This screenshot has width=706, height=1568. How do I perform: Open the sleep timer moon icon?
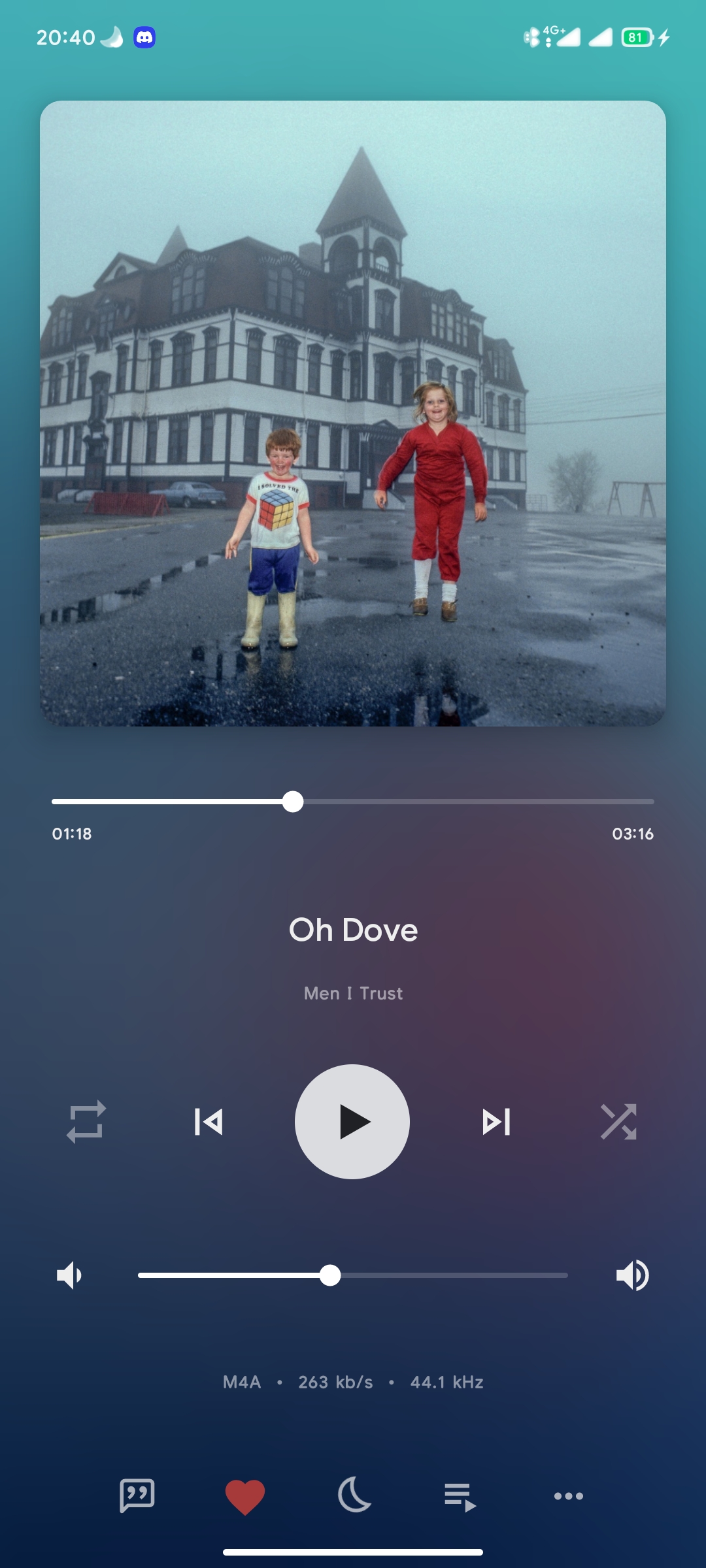click(354, 1495)
